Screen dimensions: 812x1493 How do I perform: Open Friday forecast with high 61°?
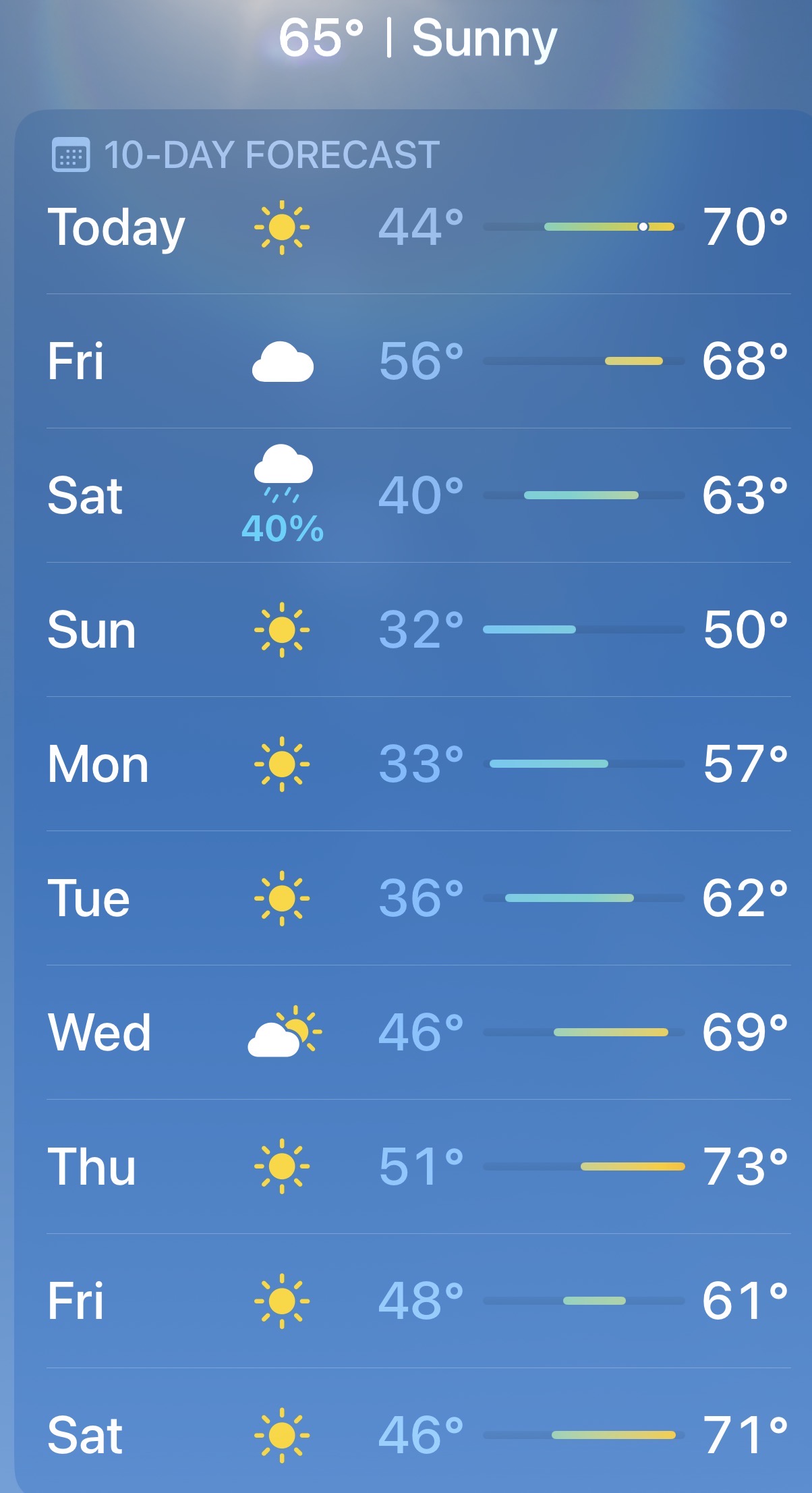tap(418, 1301)
